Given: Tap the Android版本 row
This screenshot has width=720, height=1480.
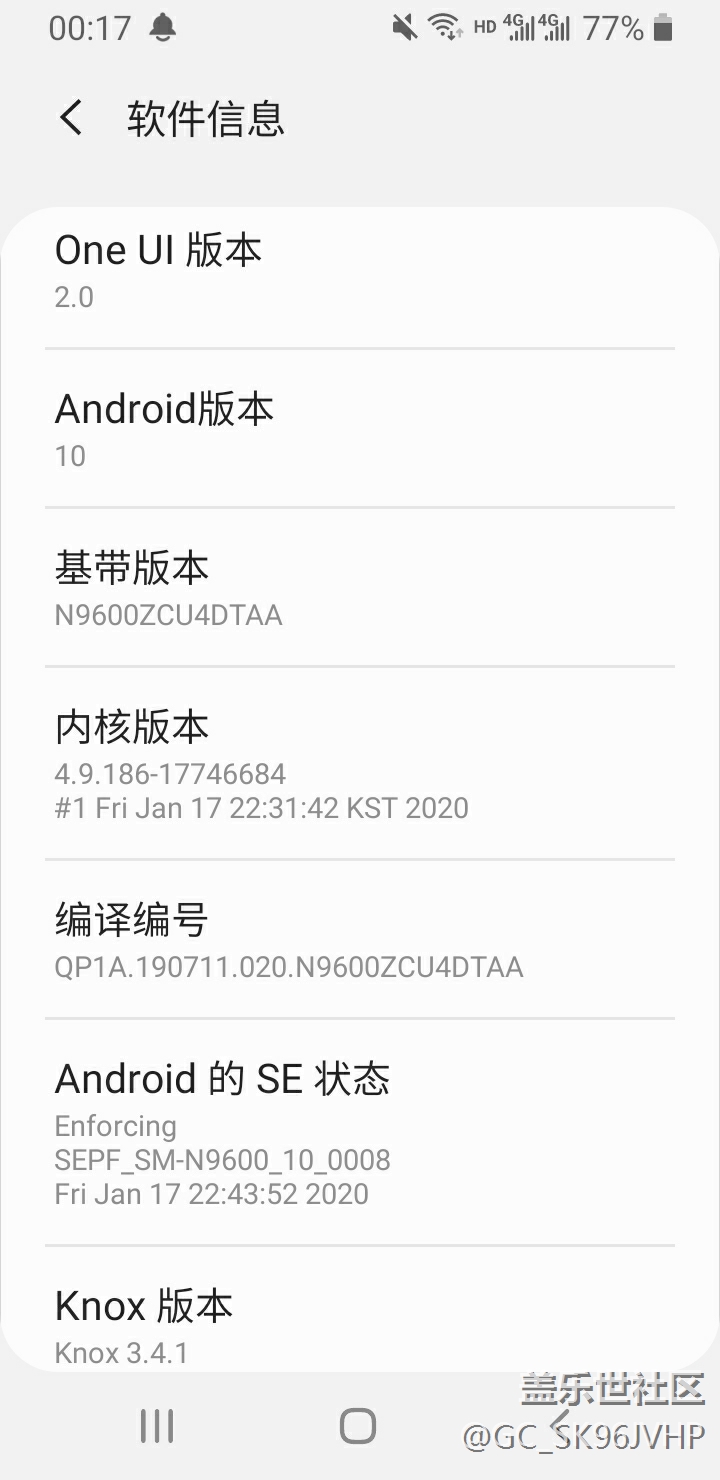Looking at the screenshot, I should point(360,429).
